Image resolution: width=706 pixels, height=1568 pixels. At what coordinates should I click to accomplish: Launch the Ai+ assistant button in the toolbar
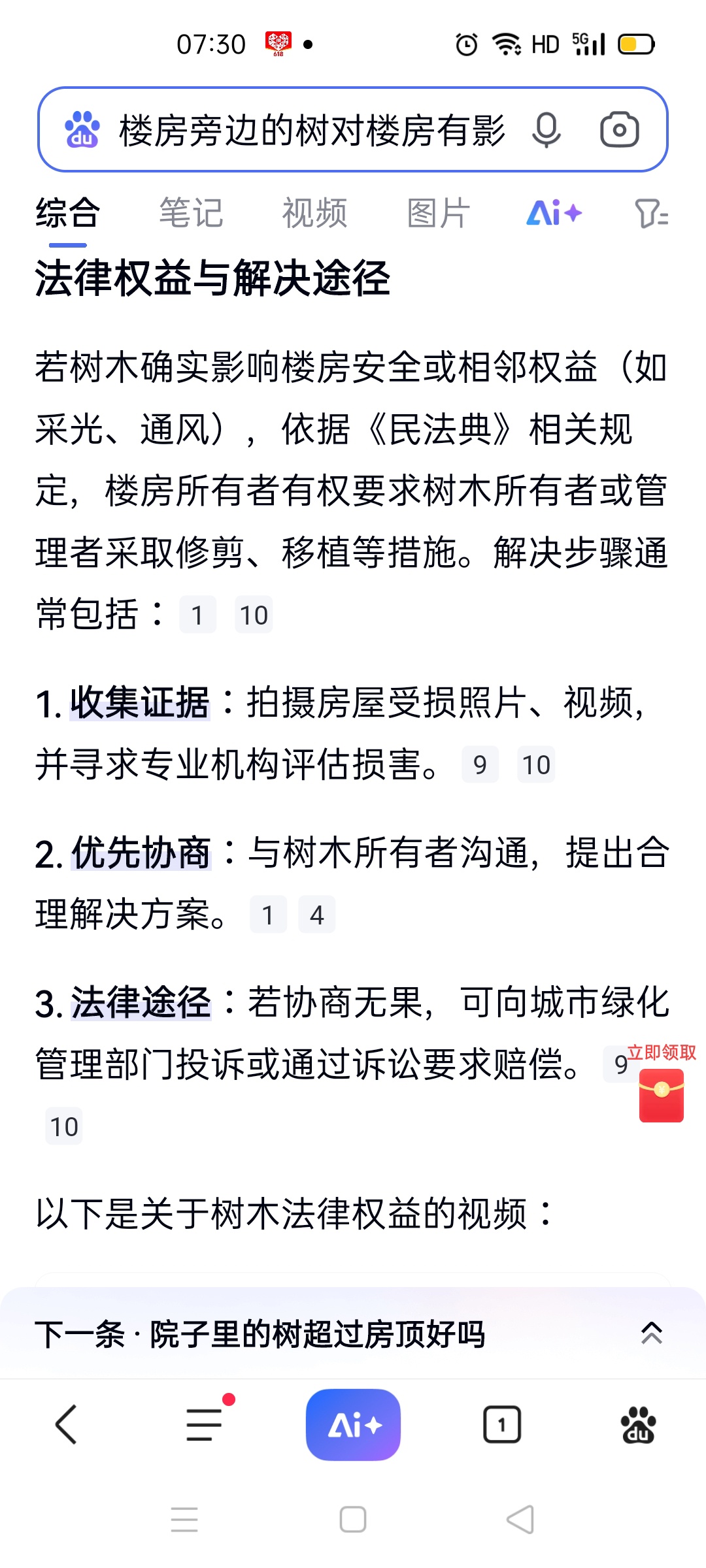pos(353,1424)
